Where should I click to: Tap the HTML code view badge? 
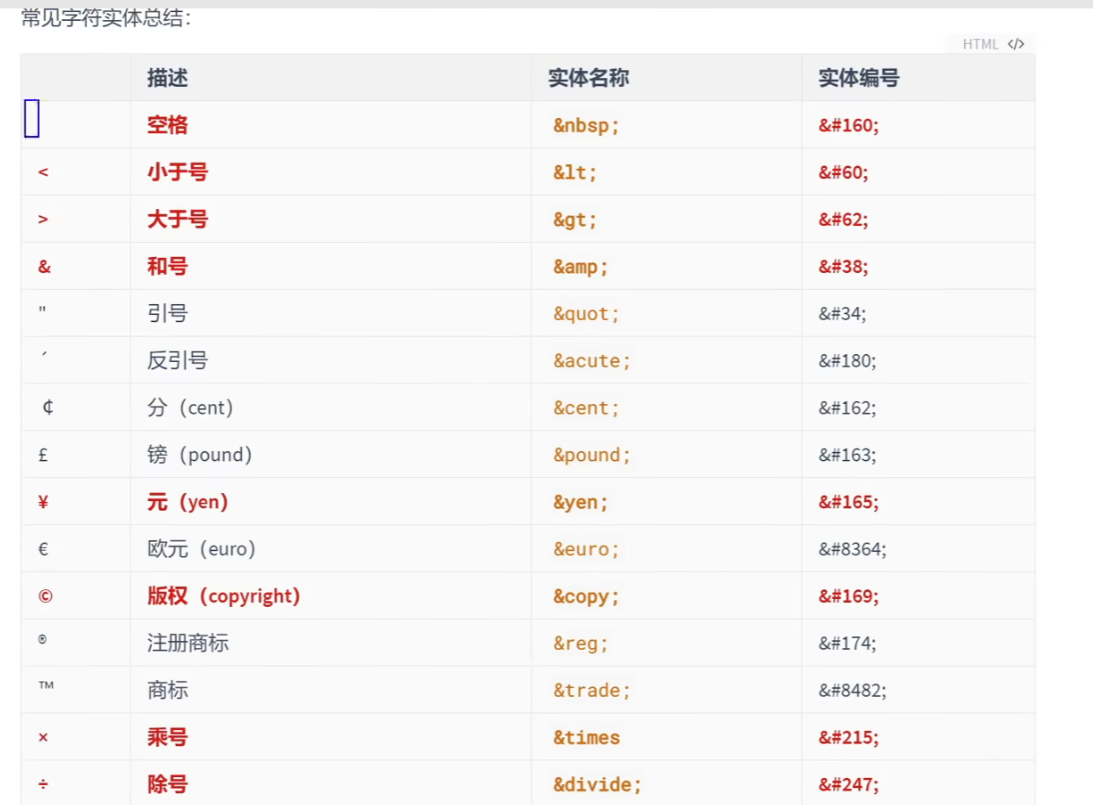[x=992, y=44]
